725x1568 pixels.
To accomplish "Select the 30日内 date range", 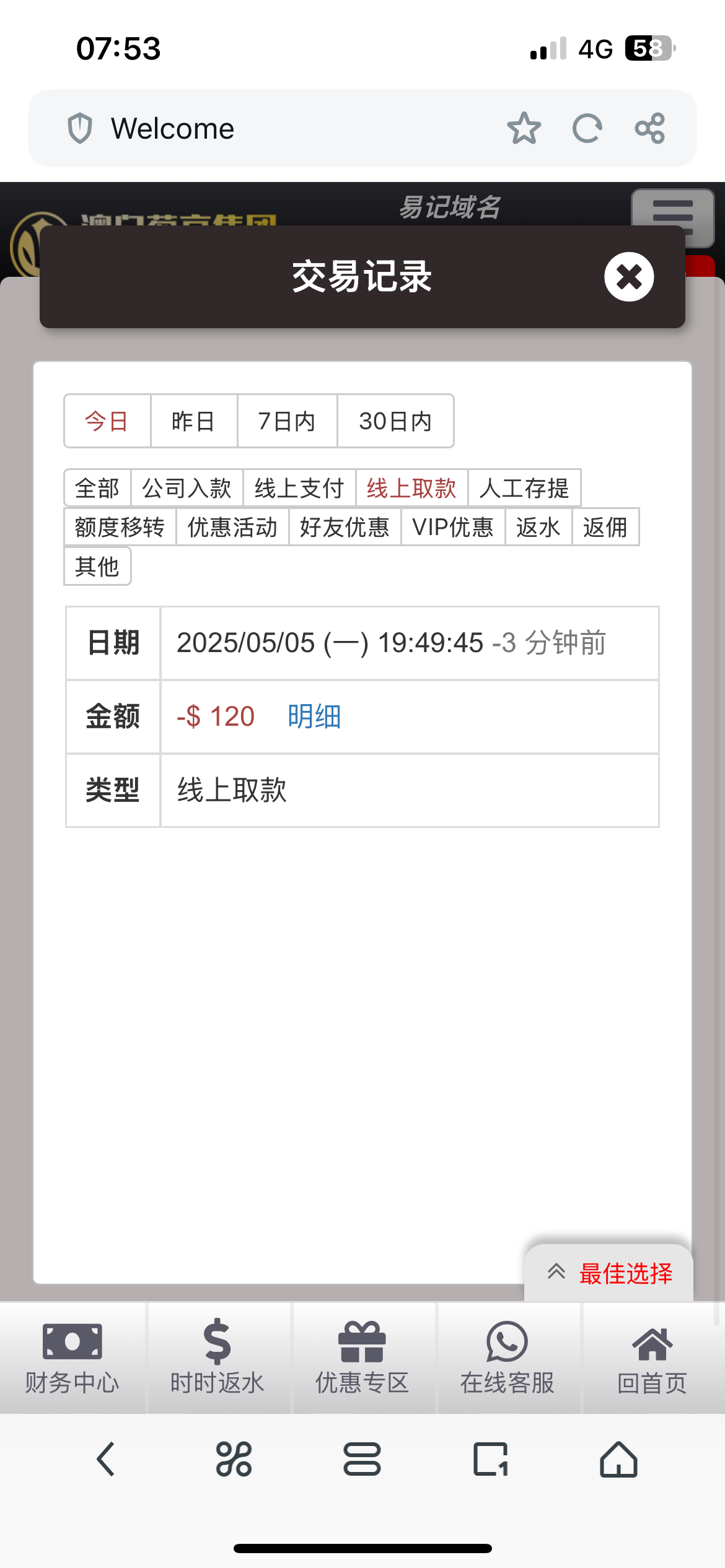I will 395,421.
